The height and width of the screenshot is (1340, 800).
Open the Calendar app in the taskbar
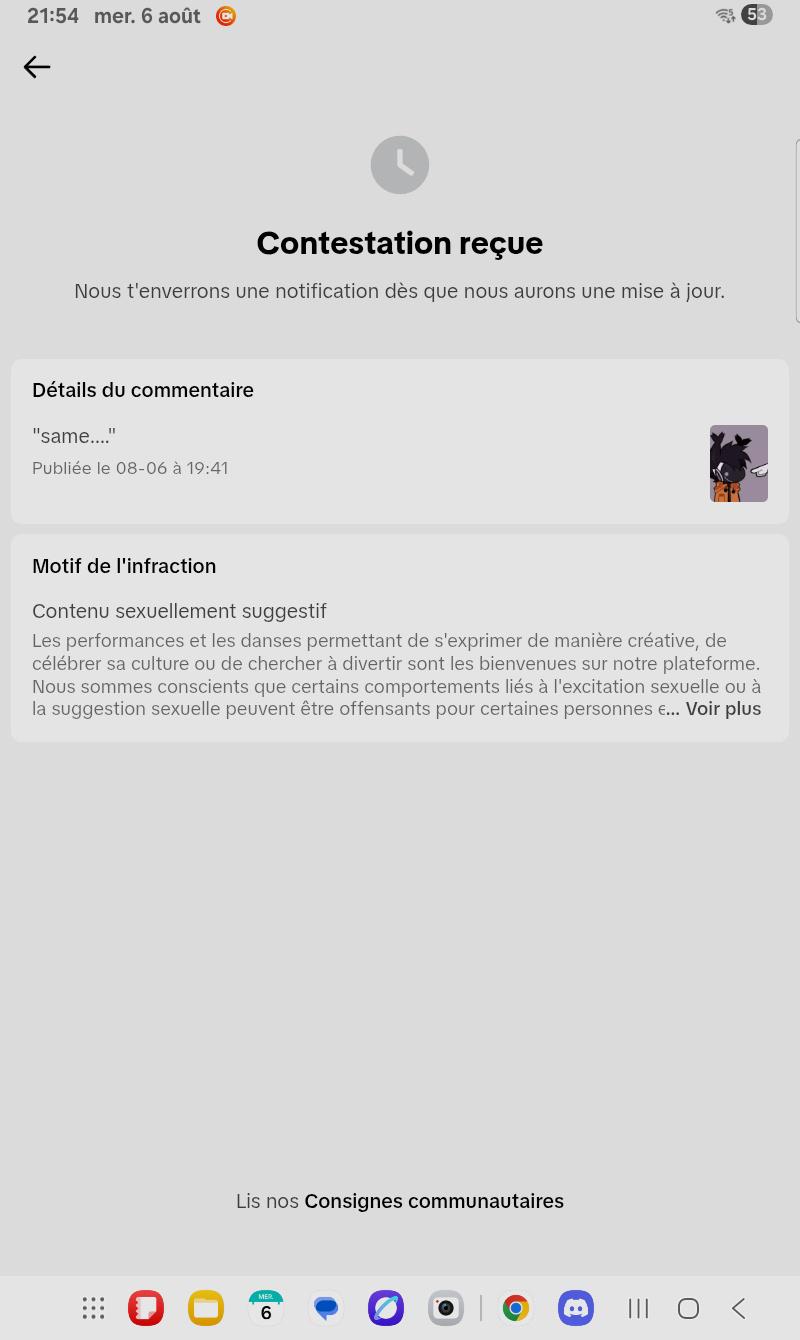[x=266, y=1308]
